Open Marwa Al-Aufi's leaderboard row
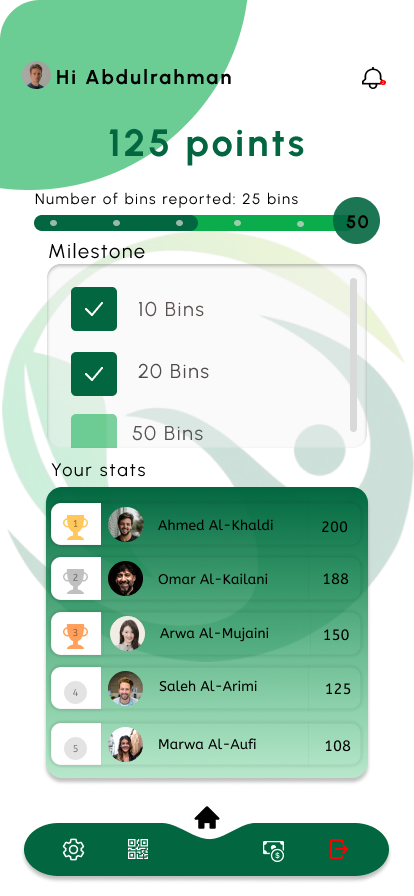Screen dimensions: 414x896 point(206,744)
